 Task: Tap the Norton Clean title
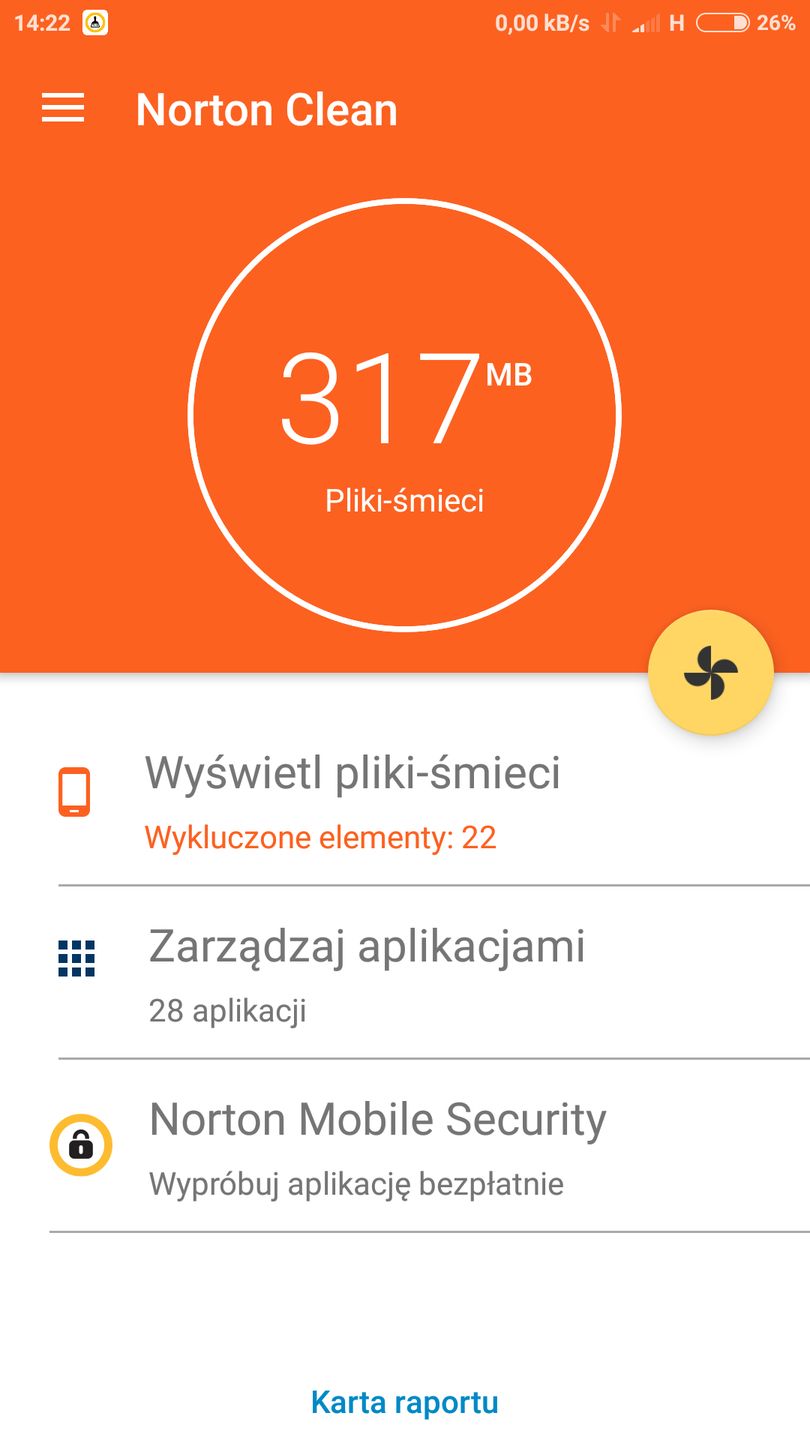click(266, 110)
